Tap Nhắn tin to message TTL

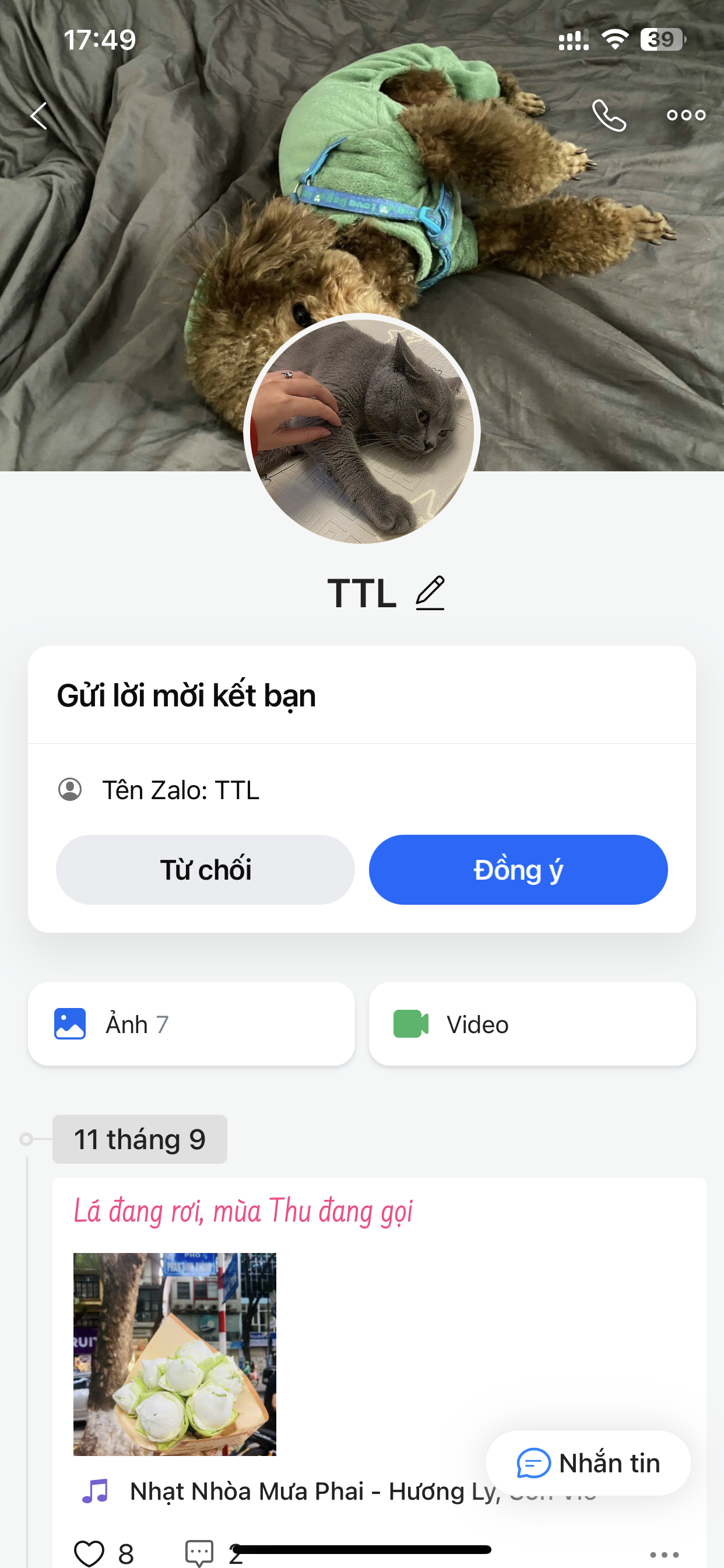pyautogui.click(x=588, y=1462)
